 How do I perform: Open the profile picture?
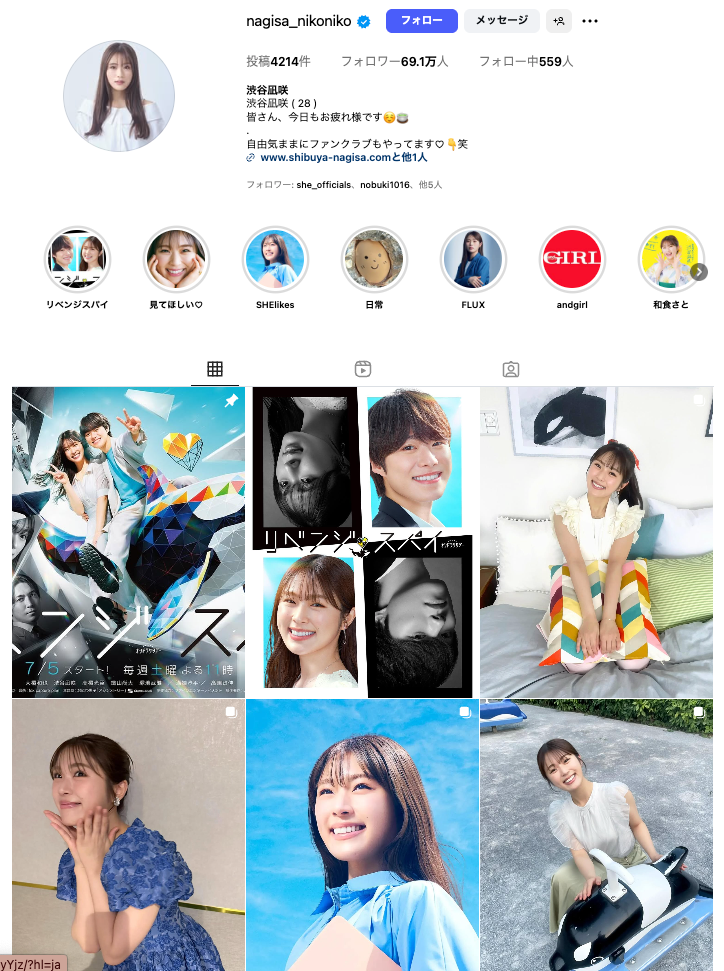pos(119,96)
